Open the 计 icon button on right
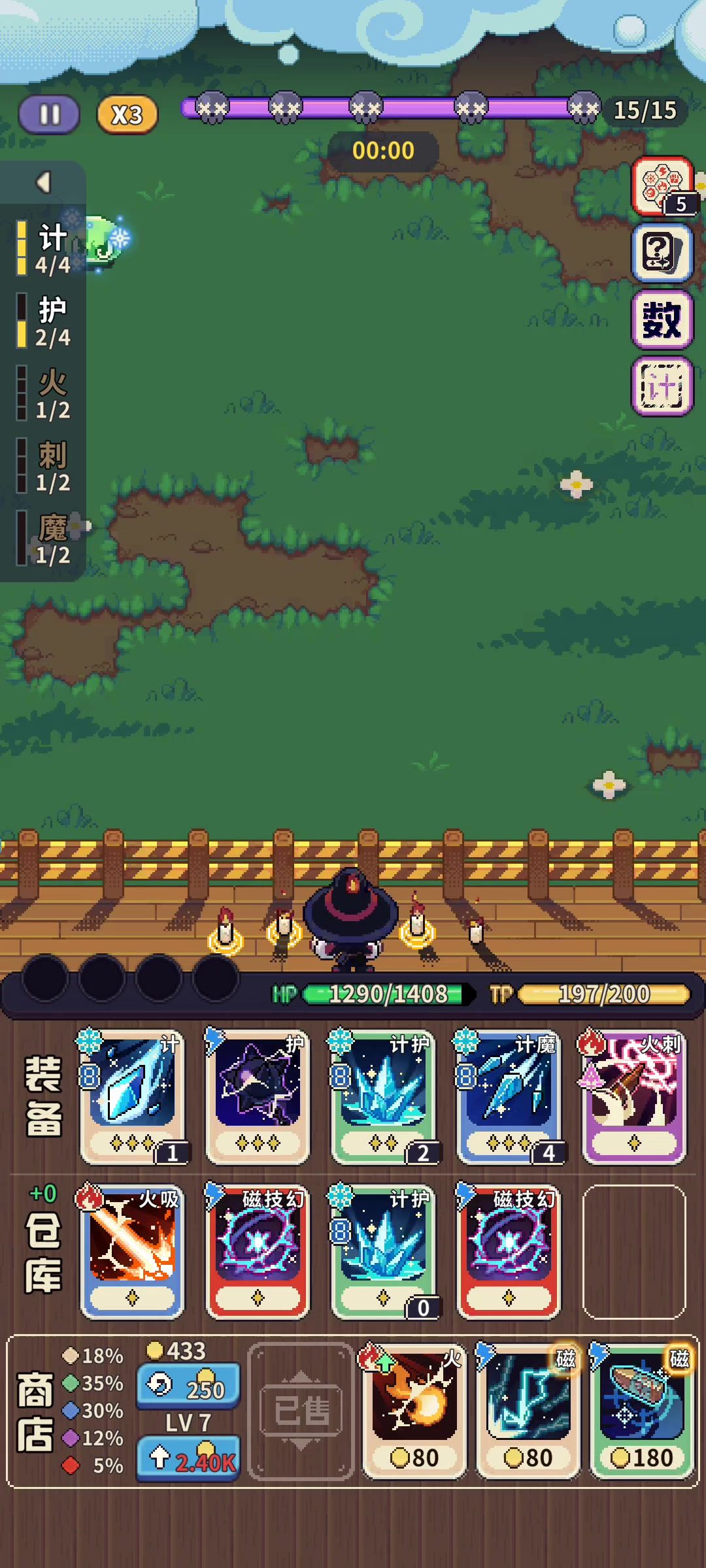This screenshot has width=706, height=1568. [x=662, y=387]
